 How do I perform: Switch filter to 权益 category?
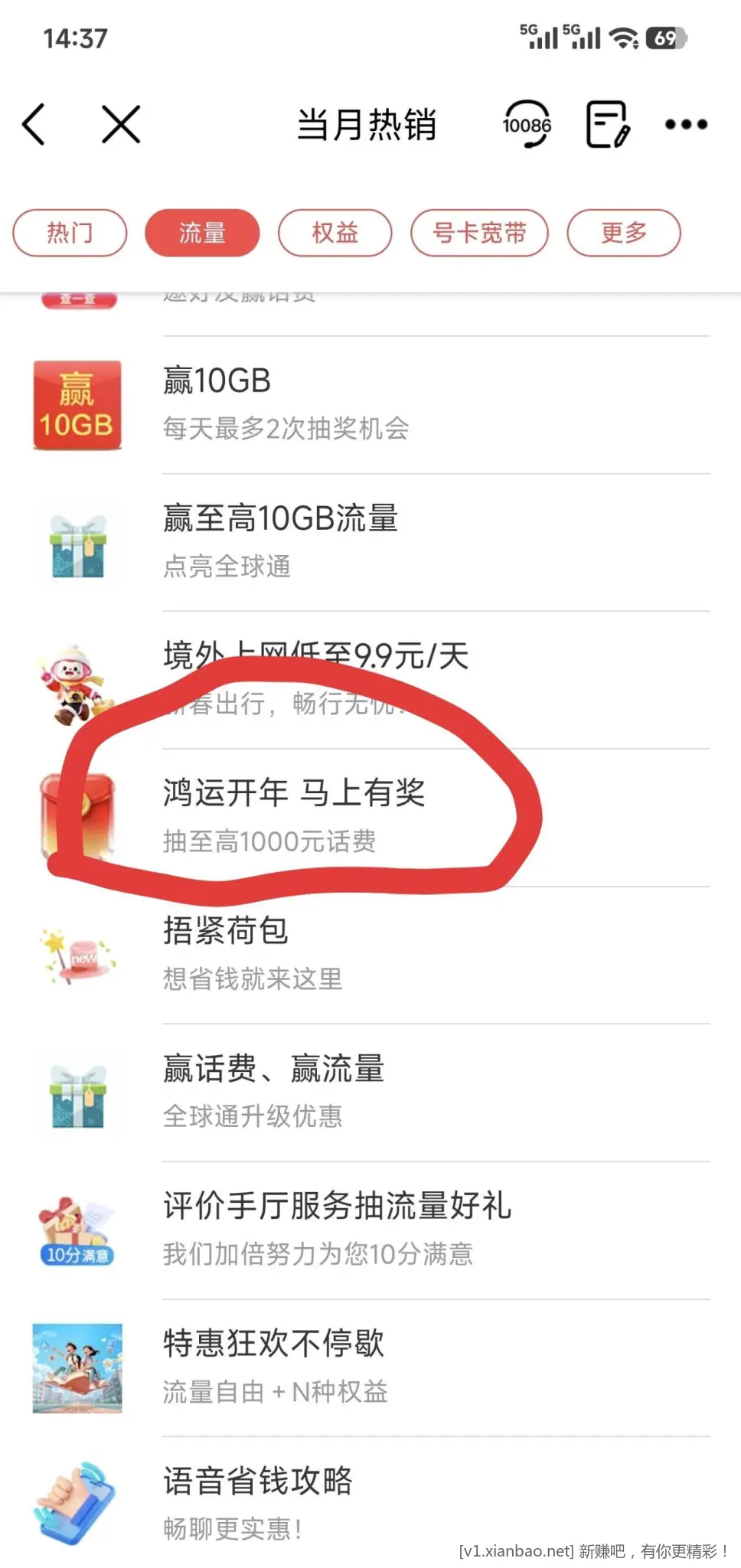(335, 233)
